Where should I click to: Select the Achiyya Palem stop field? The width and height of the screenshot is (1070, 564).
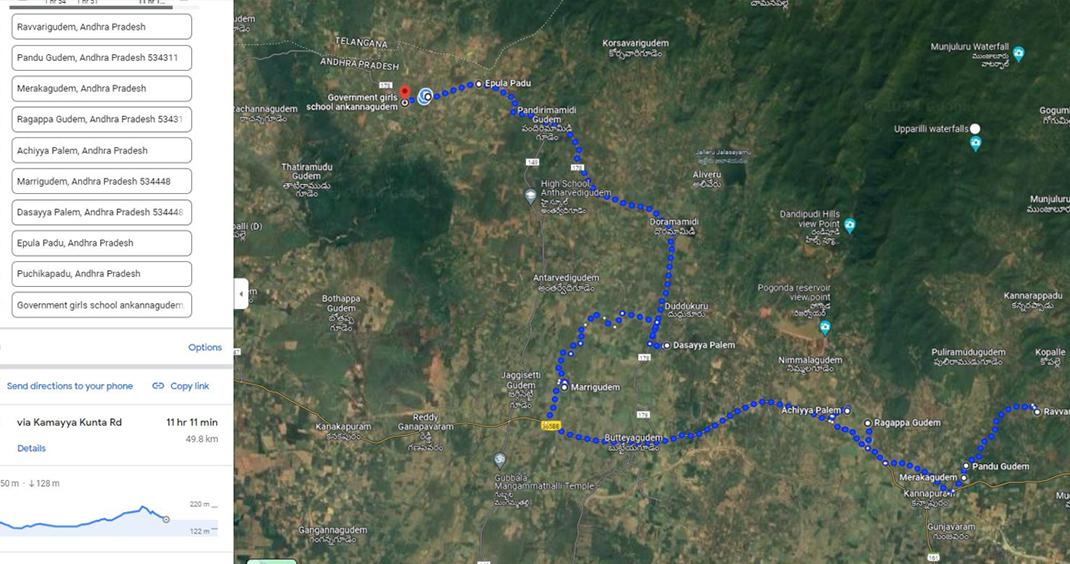101,151
